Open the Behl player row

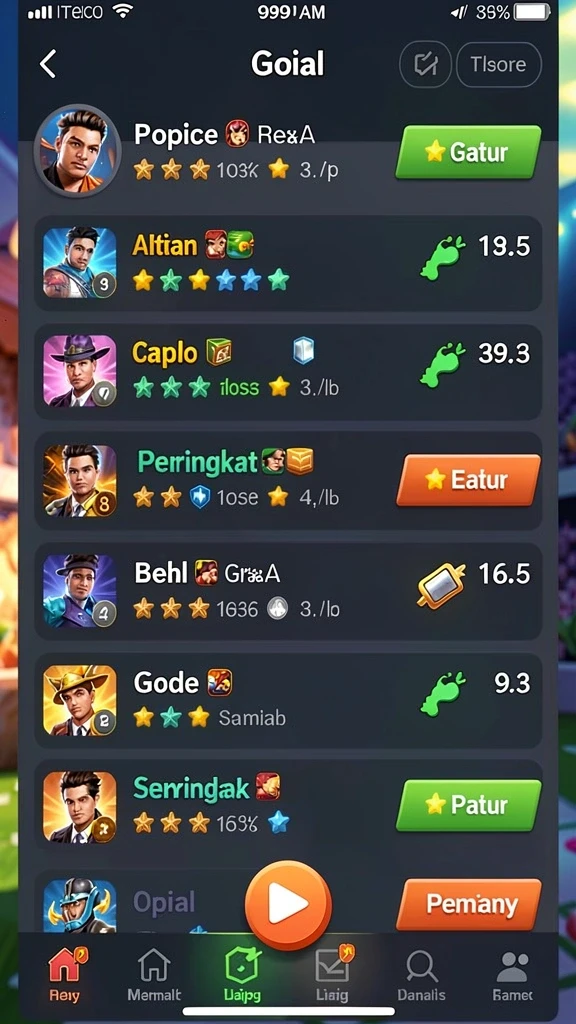point(288,592)
